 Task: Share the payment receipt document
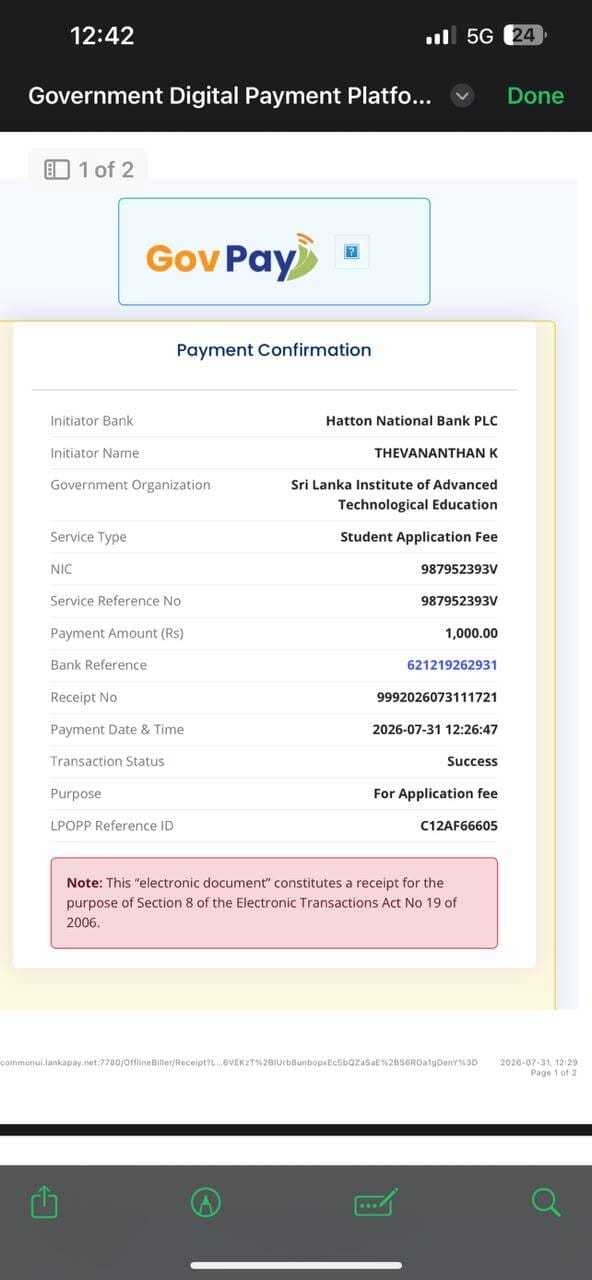click(x=44, y=1202)
